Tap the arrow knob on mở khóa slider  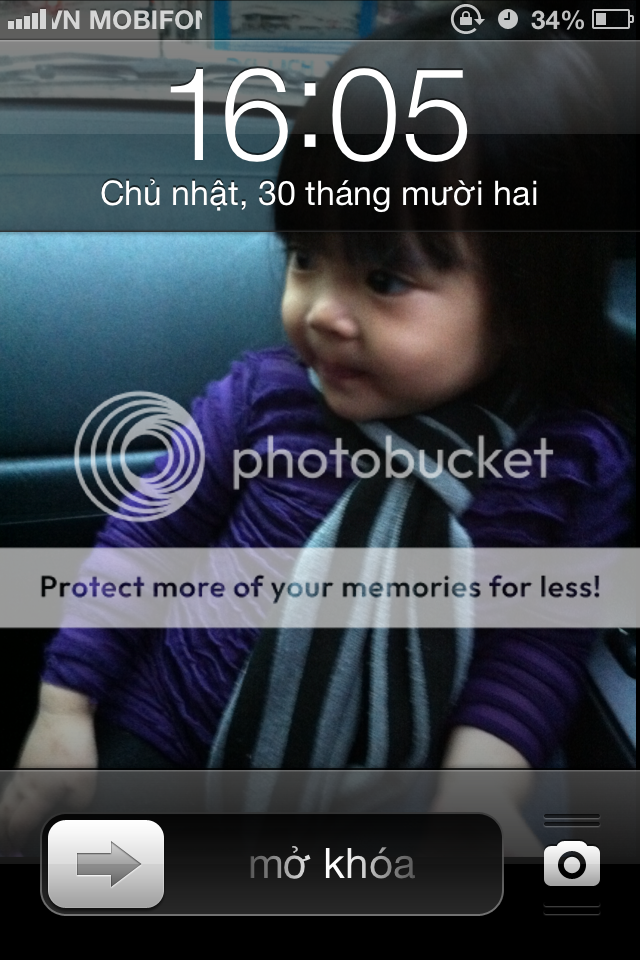pyautogui.click(x=106, y=864)
